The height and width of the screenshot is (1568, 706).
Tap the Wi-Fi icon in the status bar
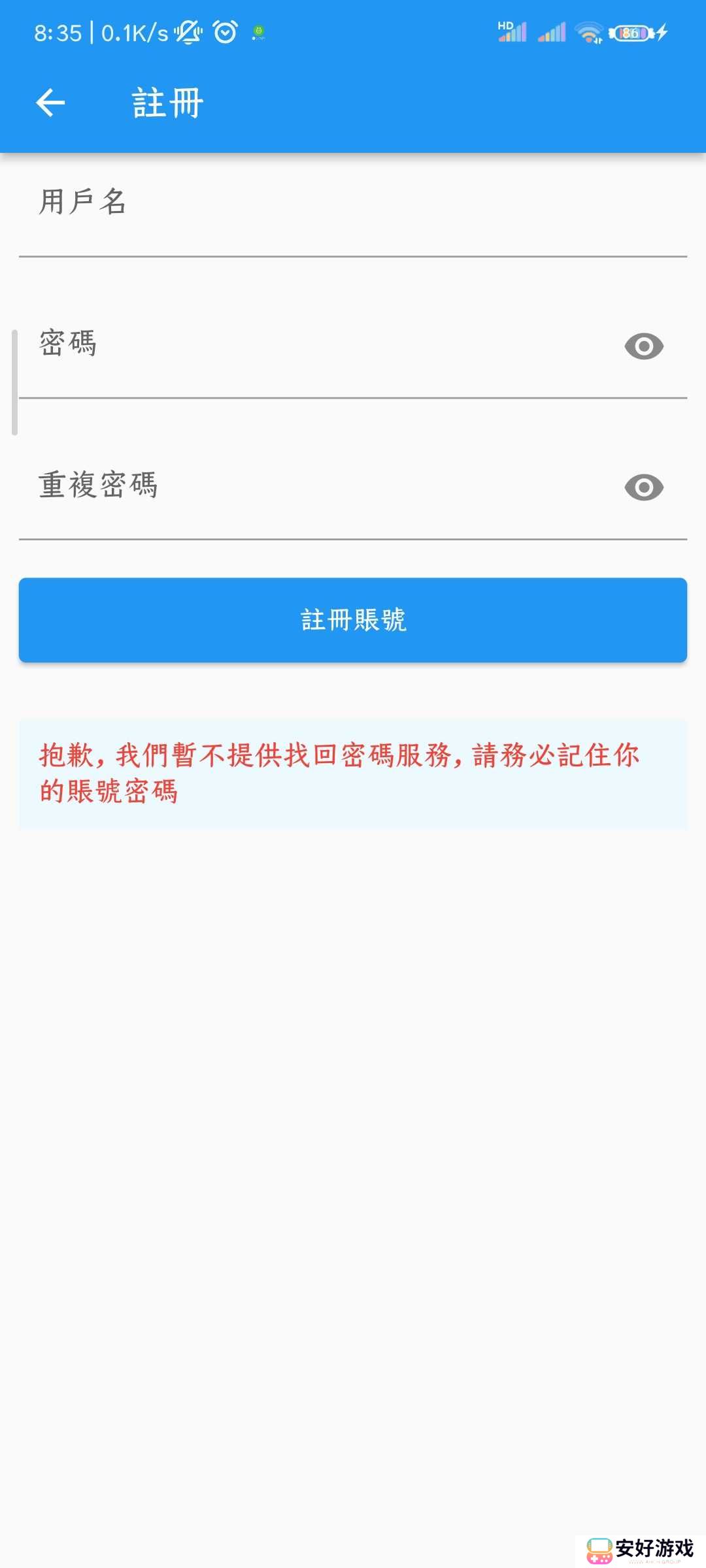click(x=588, y=31)
